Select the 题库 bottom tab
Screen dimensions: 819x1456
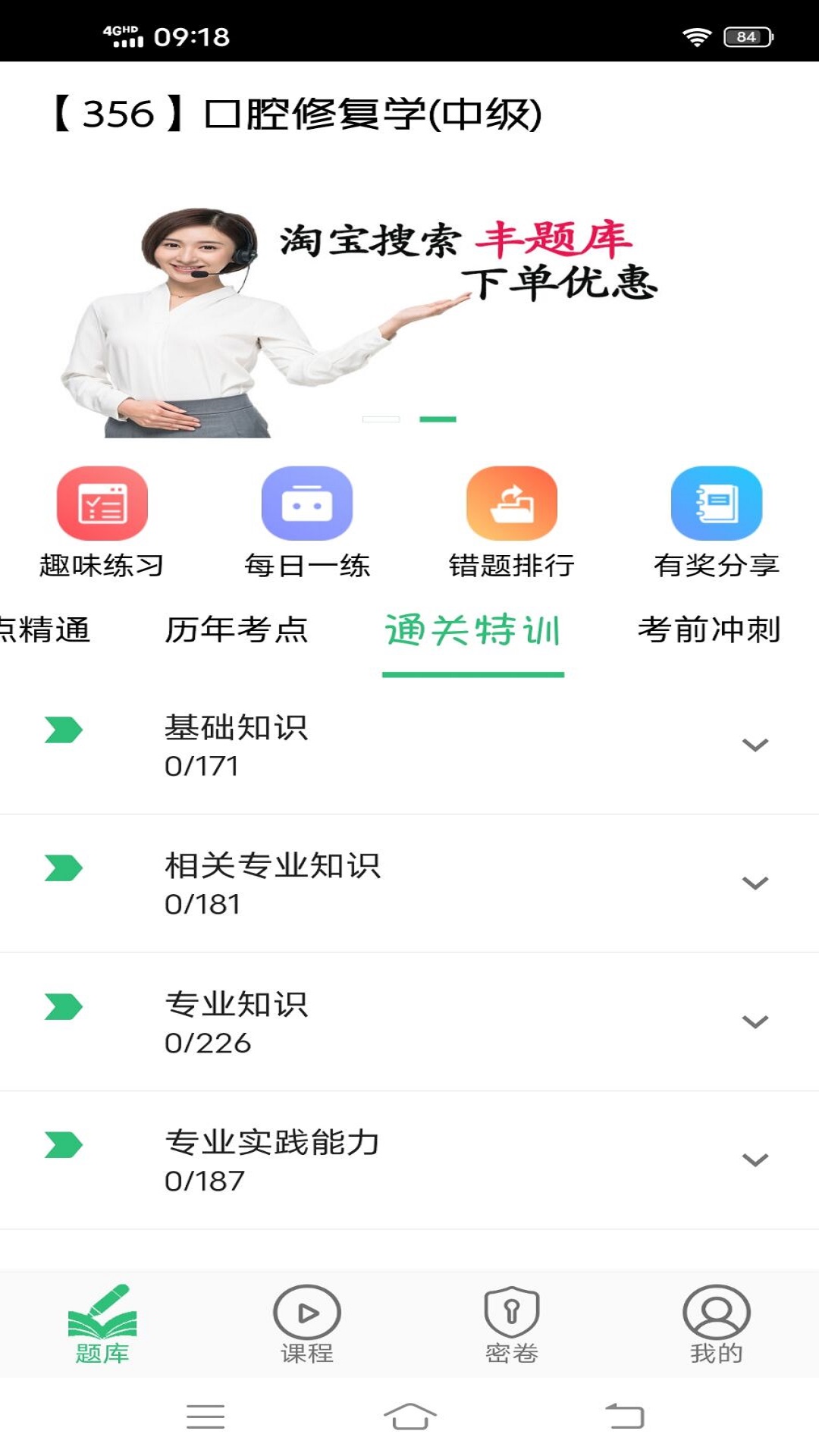pos(102,1325)
